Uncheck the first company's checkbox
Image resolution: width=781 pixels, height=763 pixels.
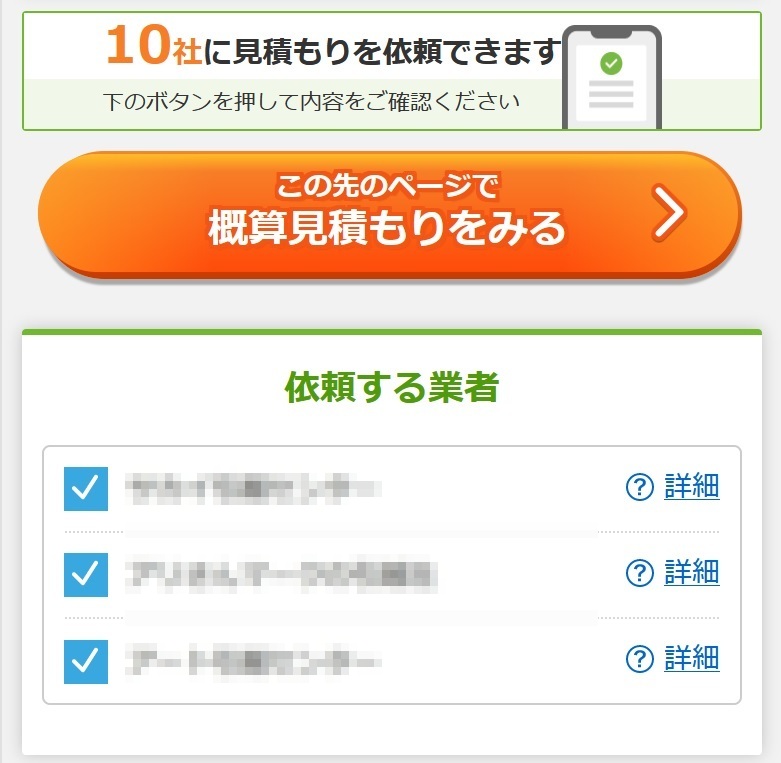86,488
